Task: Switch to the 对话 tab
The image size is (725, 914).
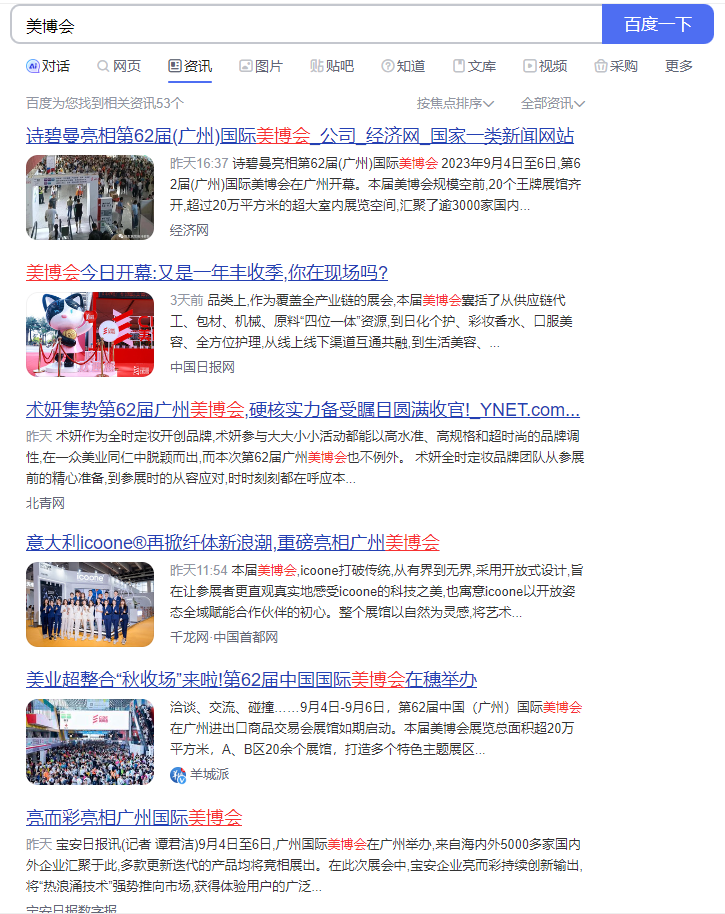Action: (48, 66)
